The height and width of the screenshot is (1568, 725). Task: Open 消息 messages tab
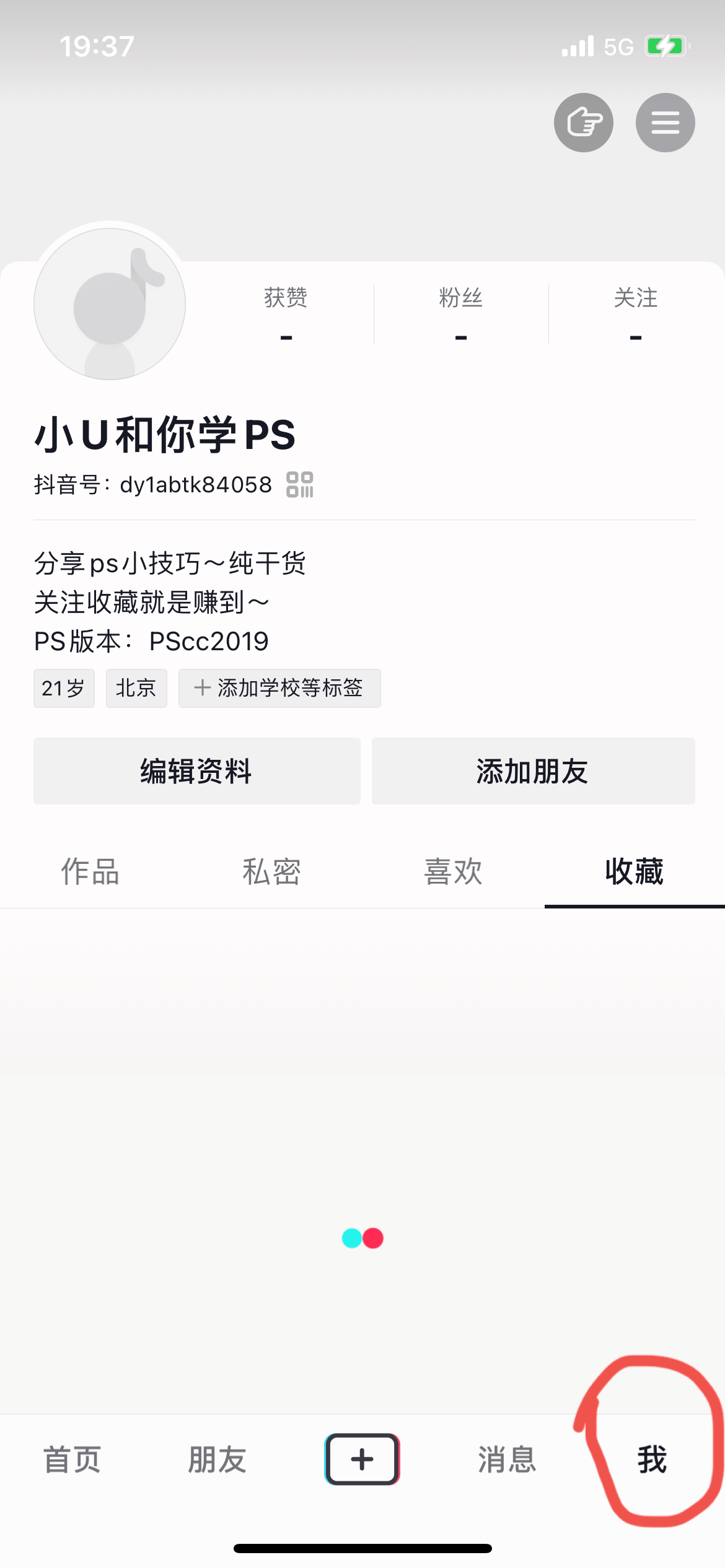pos(507,1460)
